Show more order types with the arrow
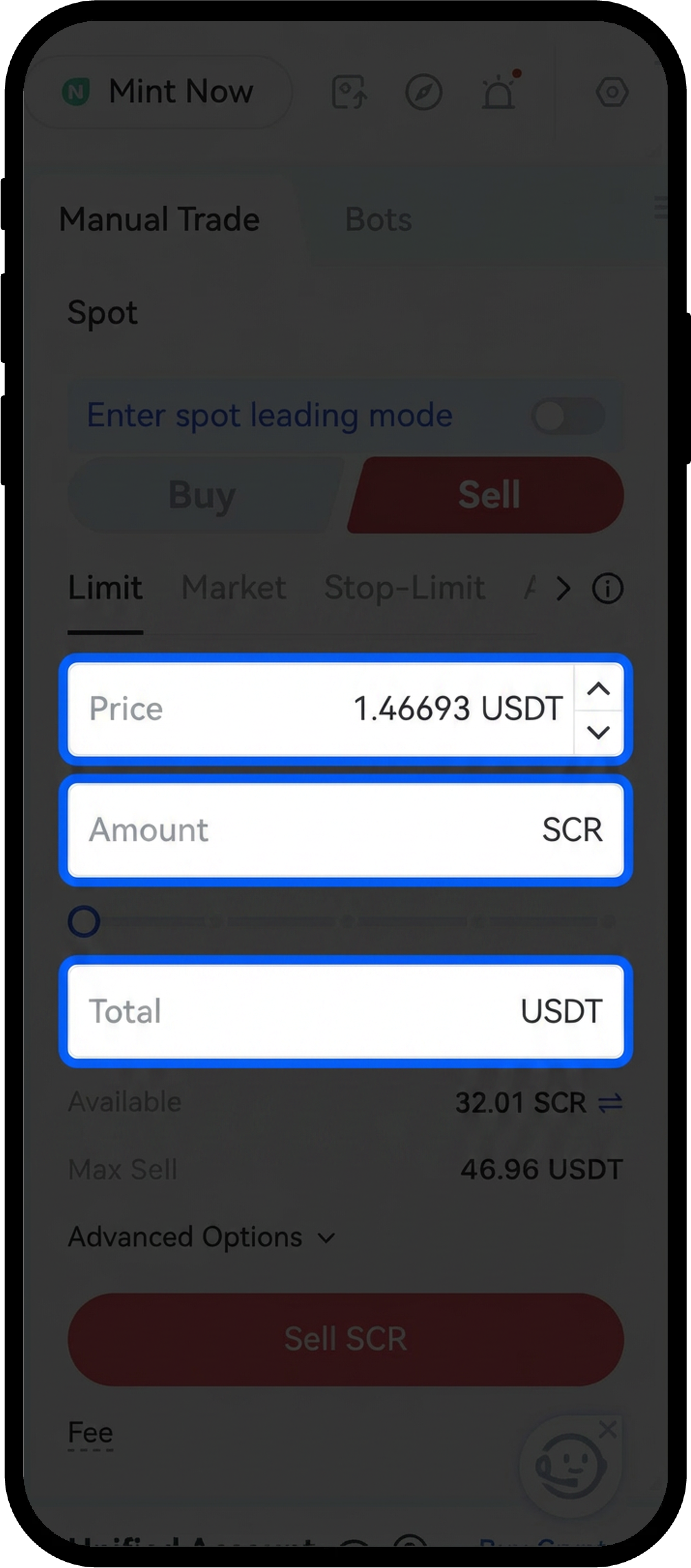The image size is (691, 1568). (x=564, y=589)
